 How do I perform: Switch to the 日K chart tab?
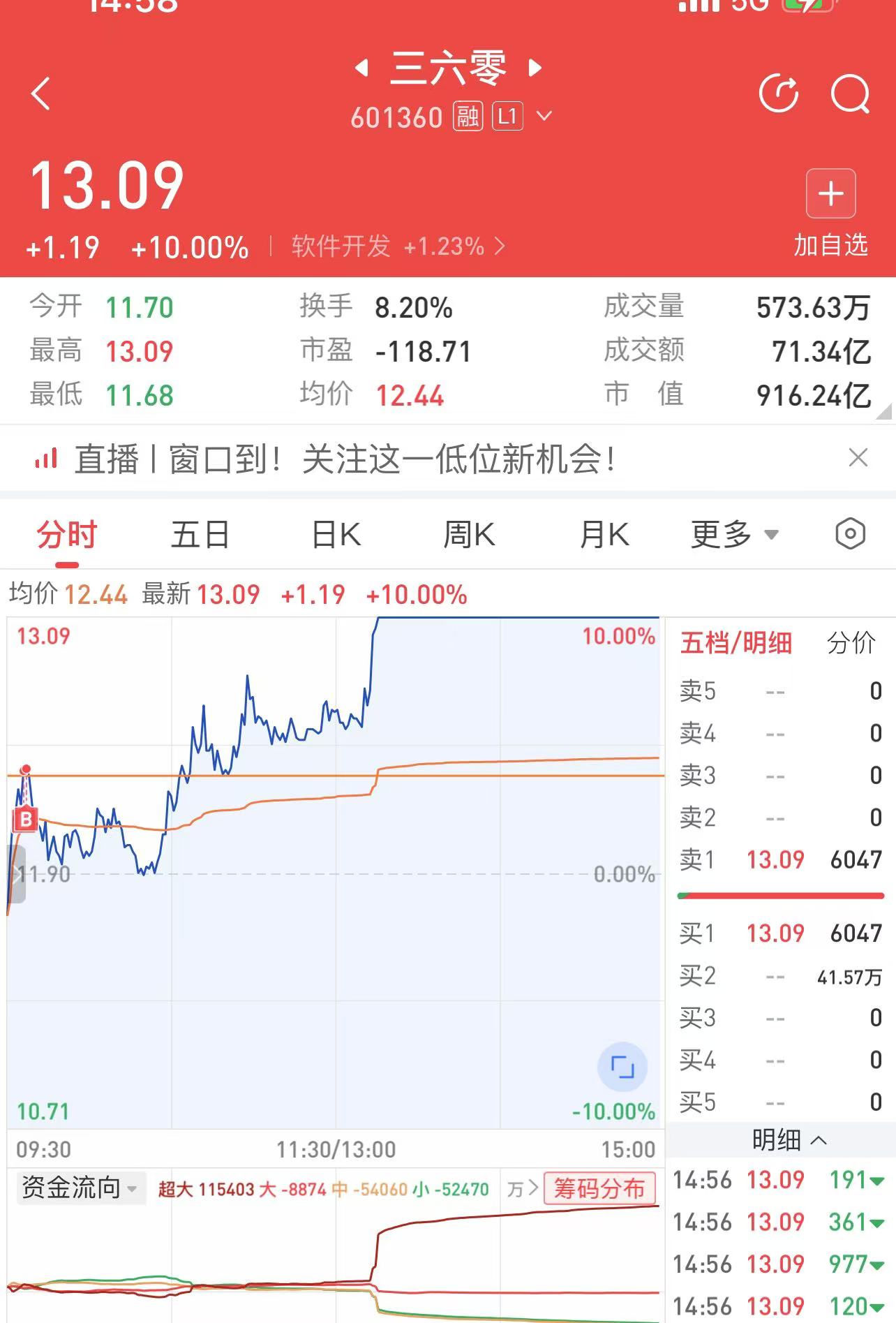(x=336, y=534)
